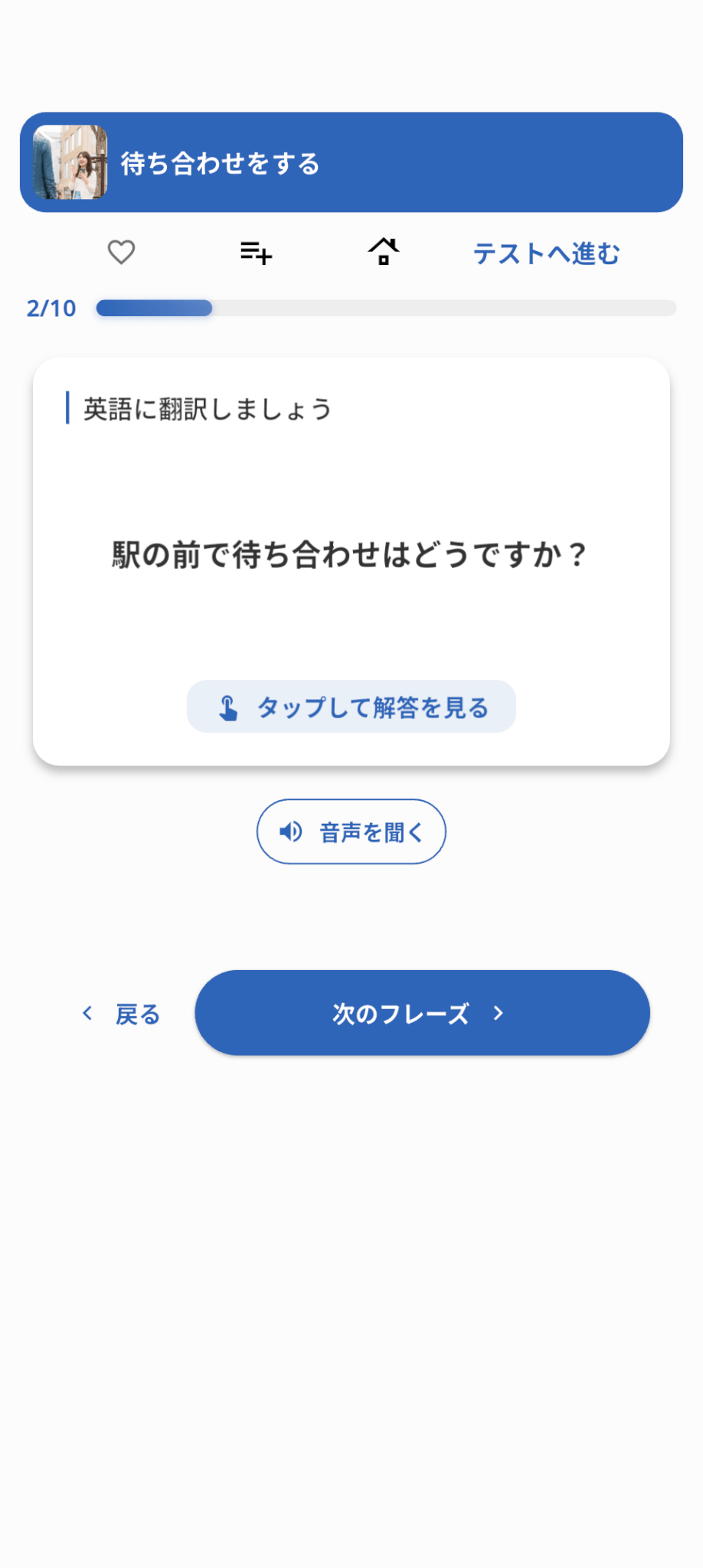703x1568 pixels.
Task: Tap テストへ進む to proceed to test
Action: click(x=546, y=253)
